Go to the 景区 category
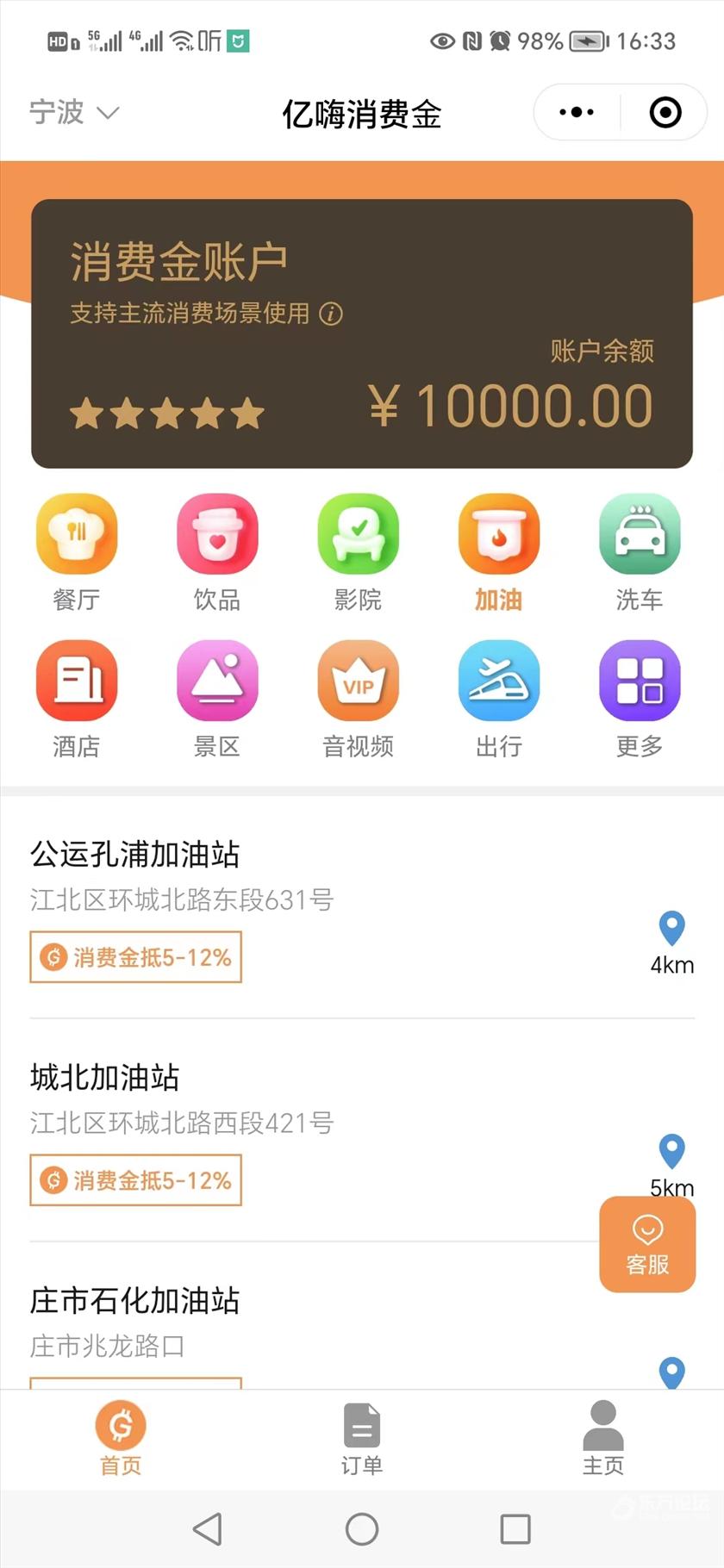This screenshot has width=724, height=1568. [217, 698]
